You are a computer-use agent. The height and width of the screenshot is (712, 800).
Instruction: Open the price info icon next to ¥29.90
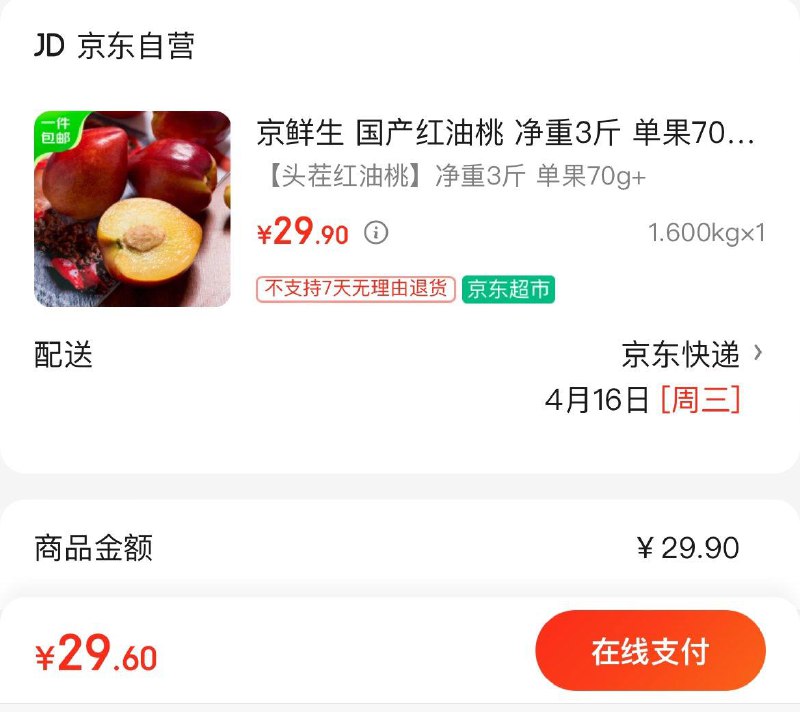pos(375,234)
